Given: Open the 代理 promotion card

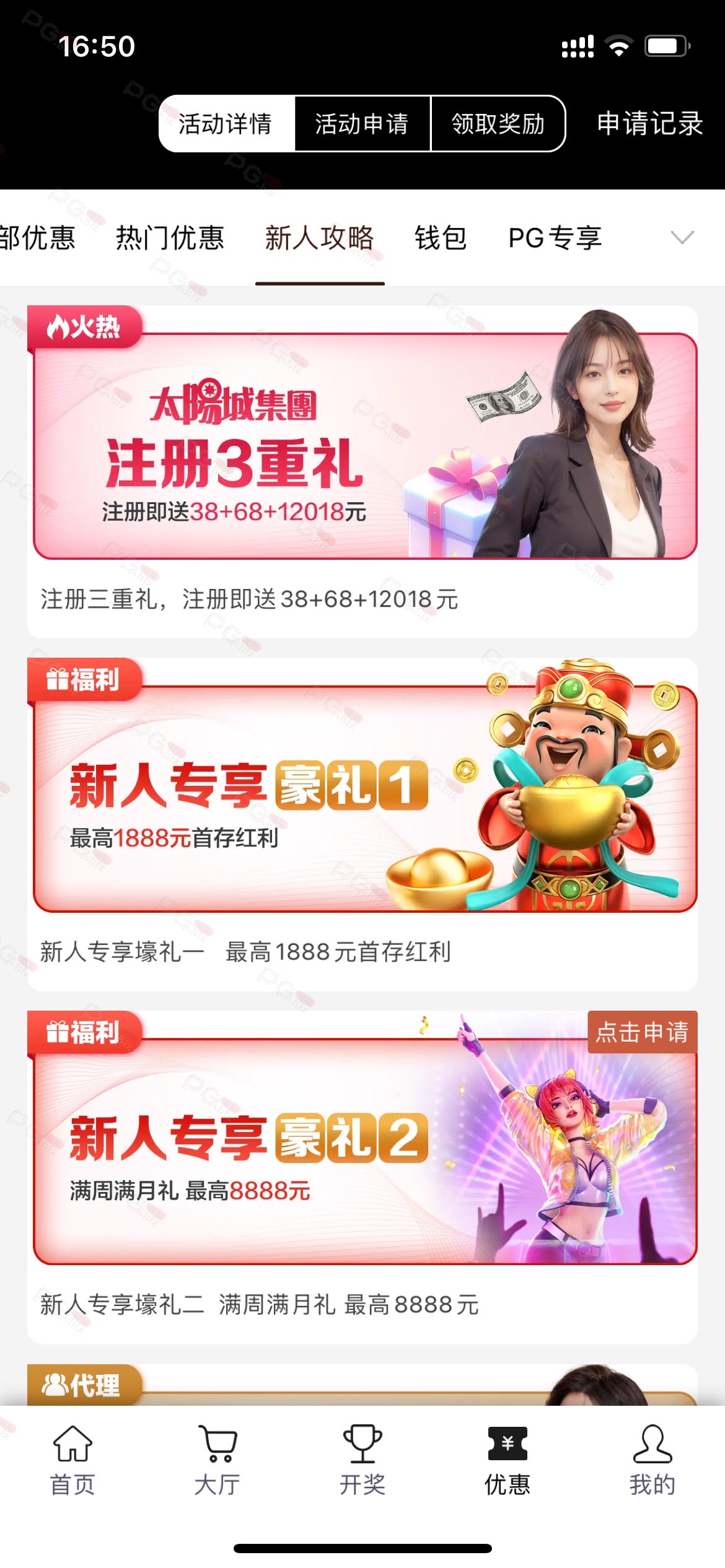Looking at the screenshot, I should 362,1385.
